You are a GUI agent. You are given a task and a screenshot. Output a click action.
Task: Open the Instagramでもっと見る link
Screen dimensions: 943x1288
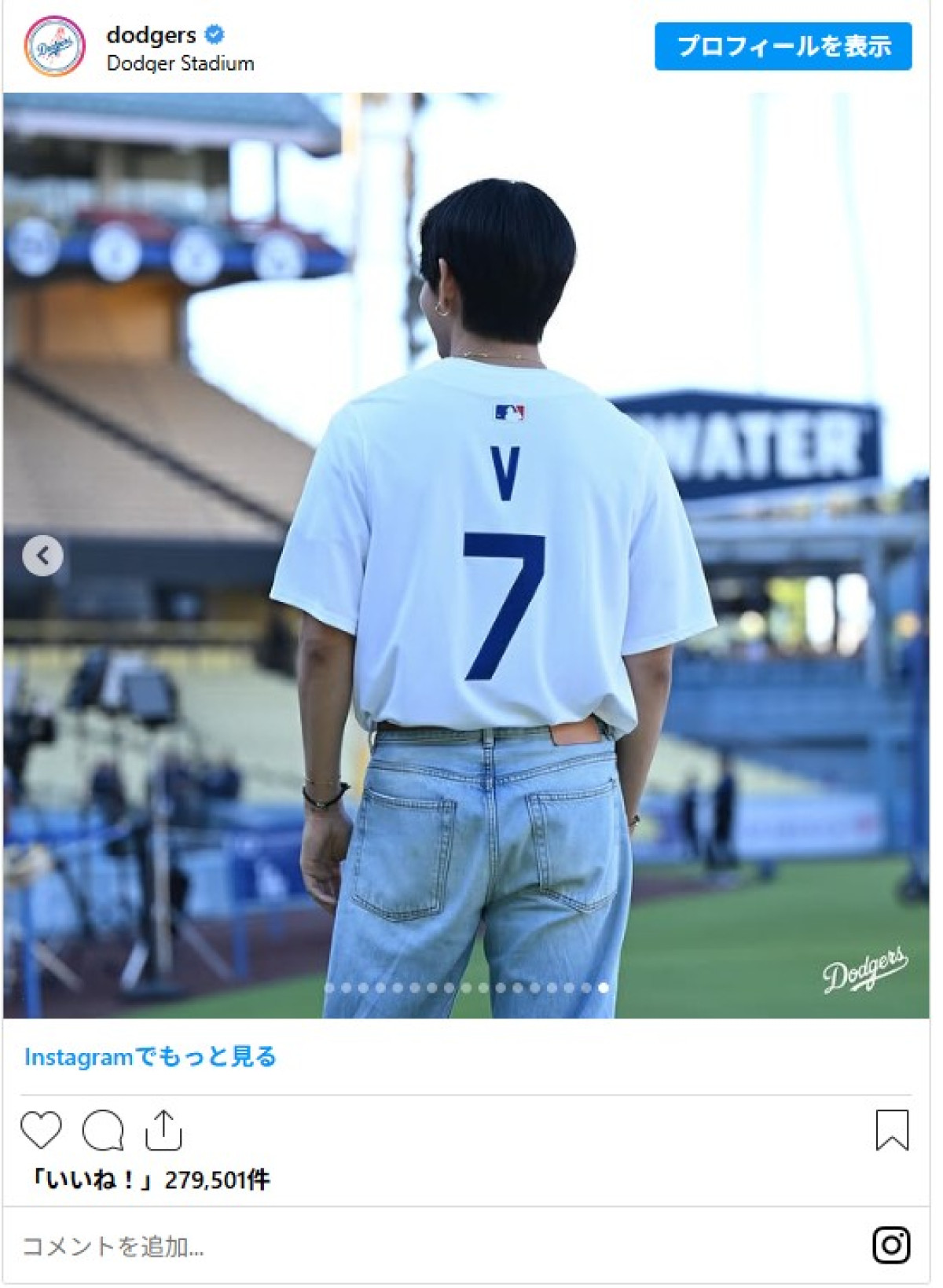(150, 1057)
